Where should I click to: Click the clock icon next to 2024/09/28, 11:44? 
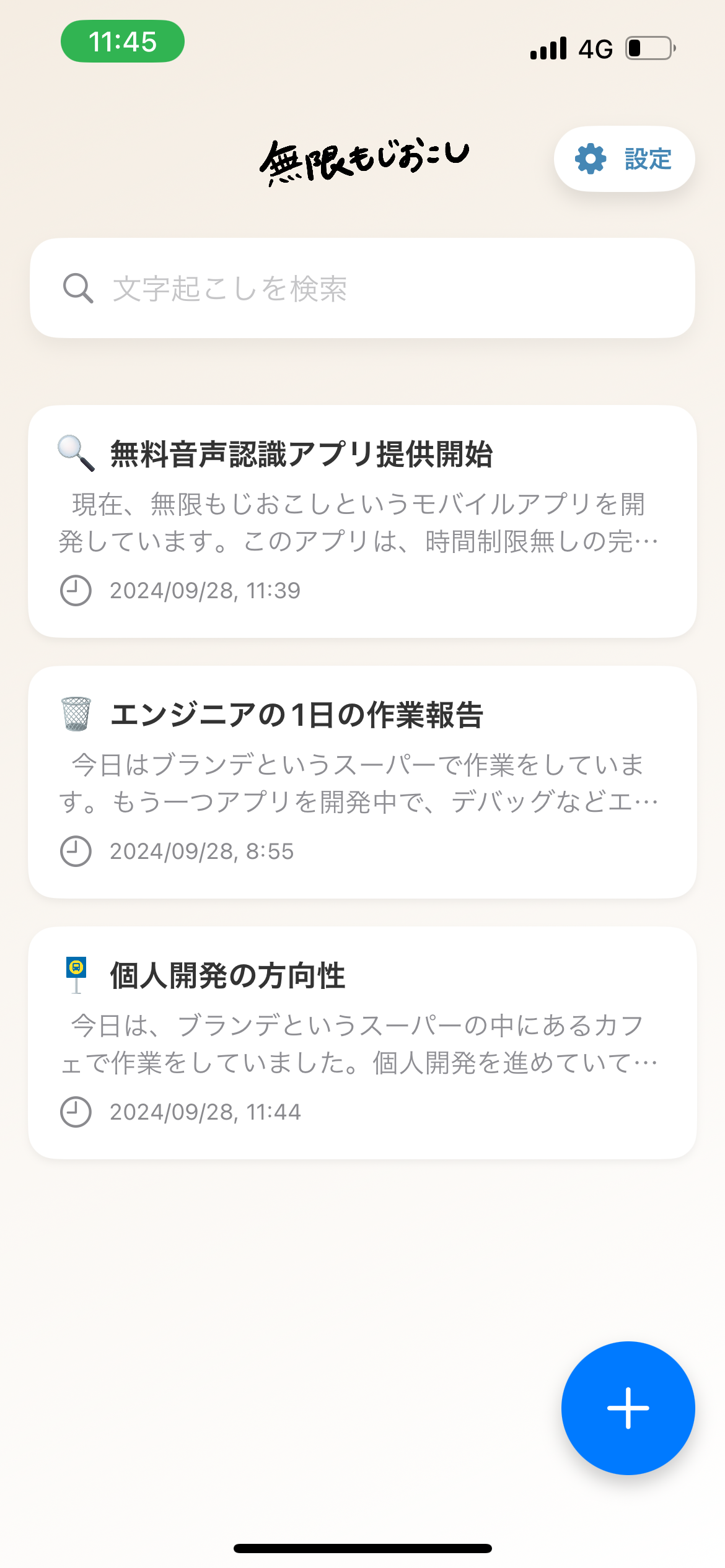click(76, 1111)
